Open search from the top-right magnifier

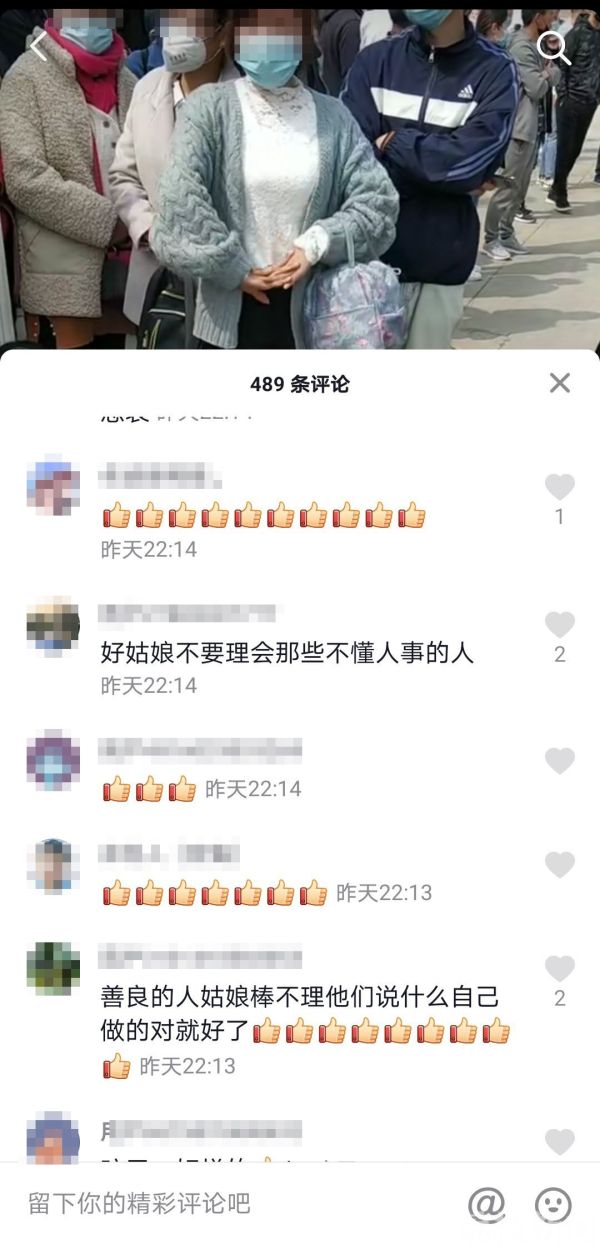tap(553, 47)
